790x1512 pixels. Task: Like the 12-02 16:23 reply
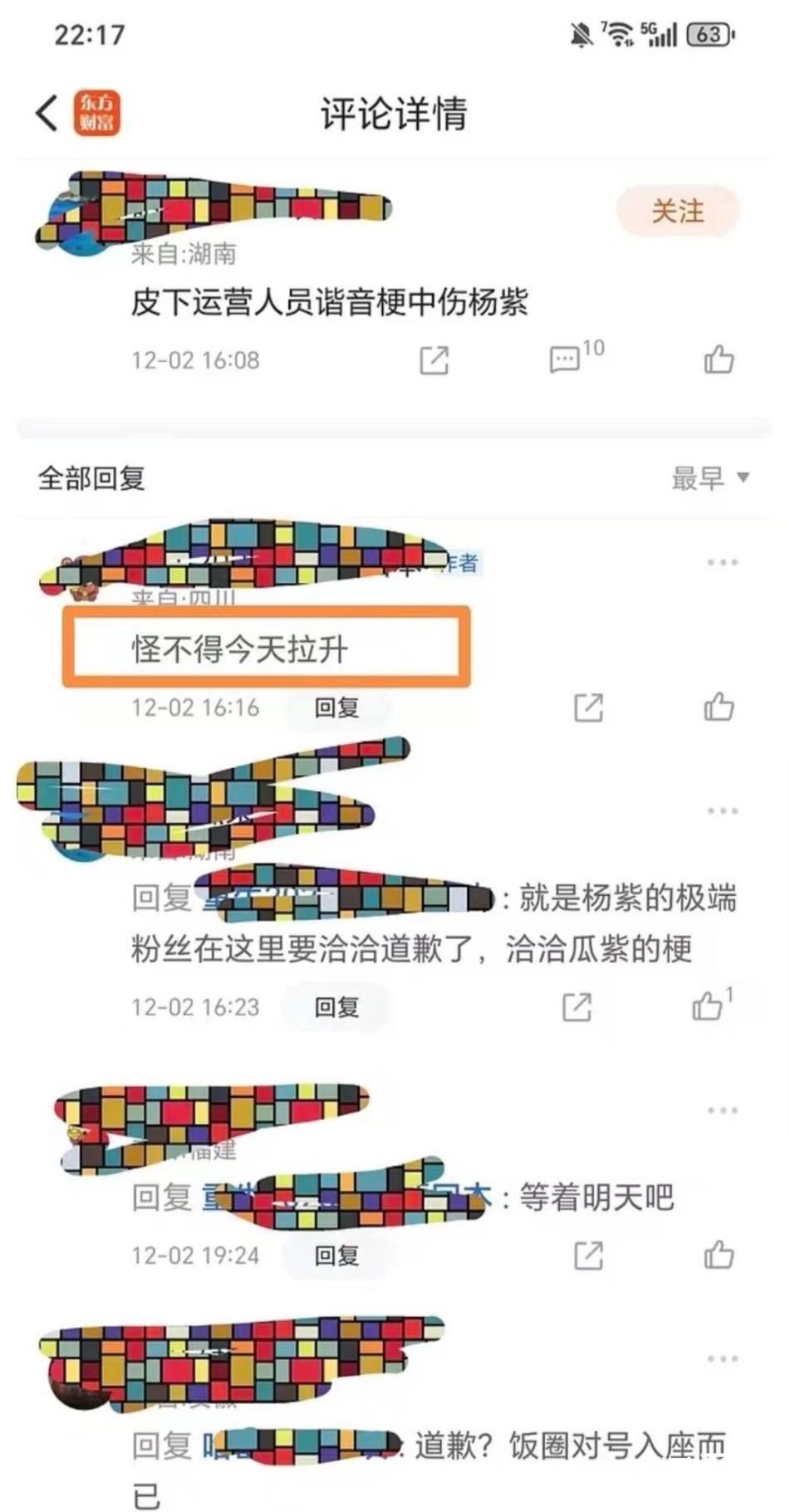708,1006
